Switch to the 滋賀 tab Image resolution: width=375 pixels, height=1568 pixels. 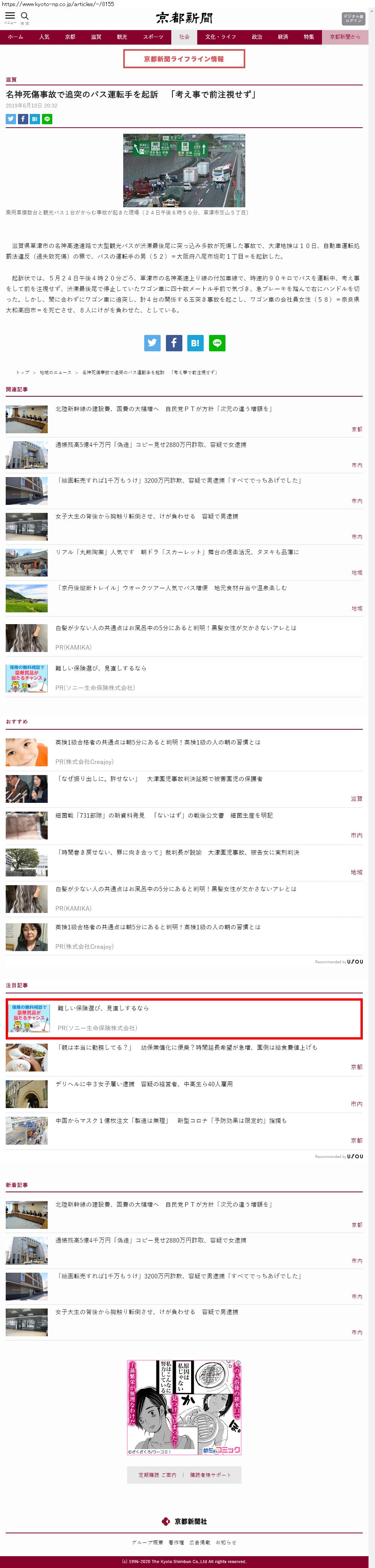pos(96,37)
